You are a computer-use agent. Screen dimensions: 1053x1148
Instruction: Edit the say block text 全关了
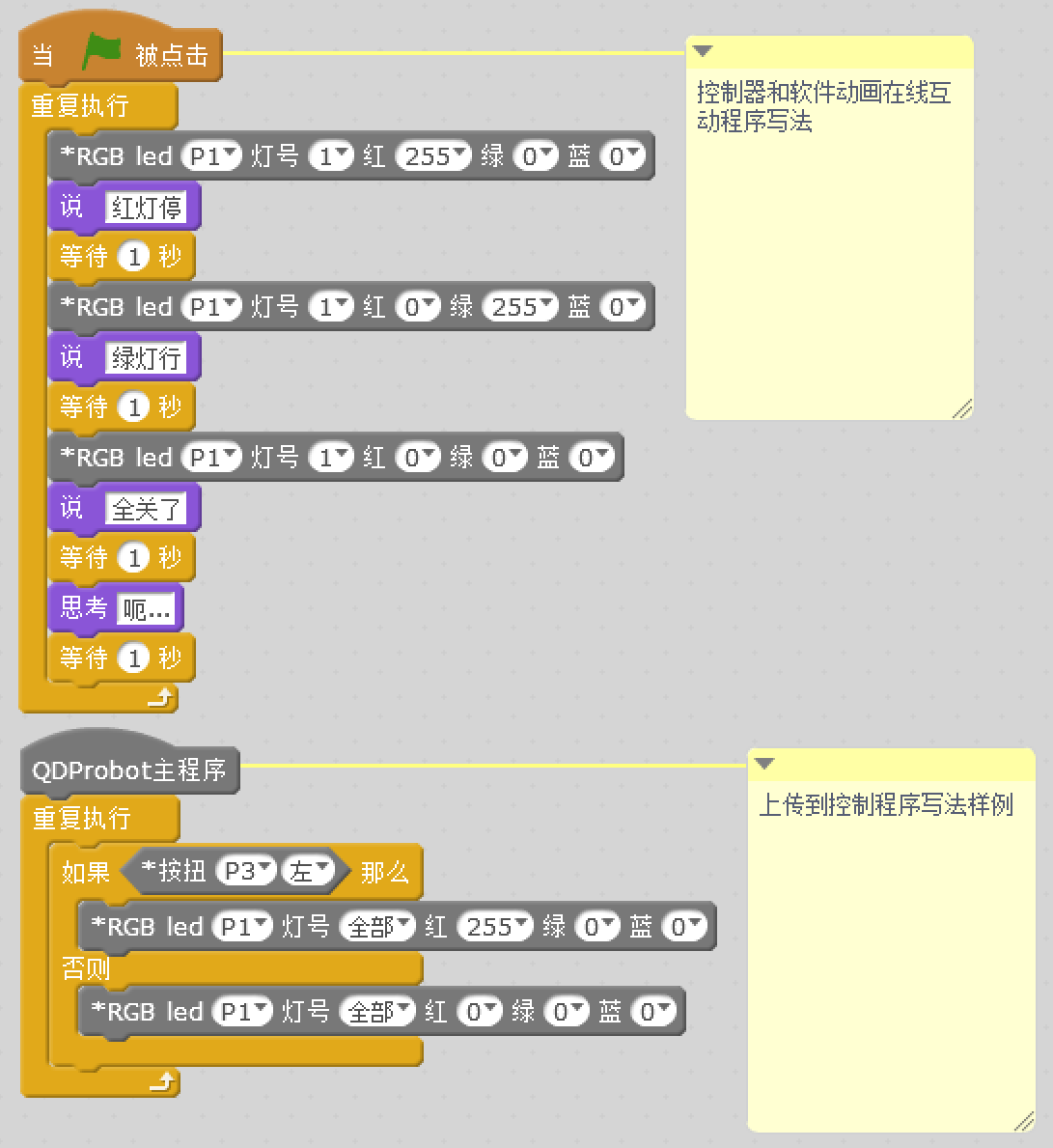click(x=146, y=509)
